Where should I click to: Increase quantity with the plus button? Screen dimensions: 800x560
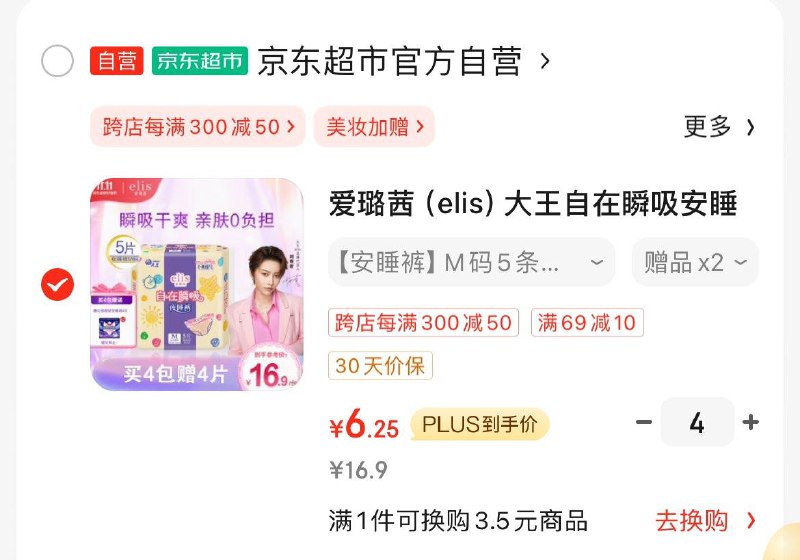click(x=751, y=423)
